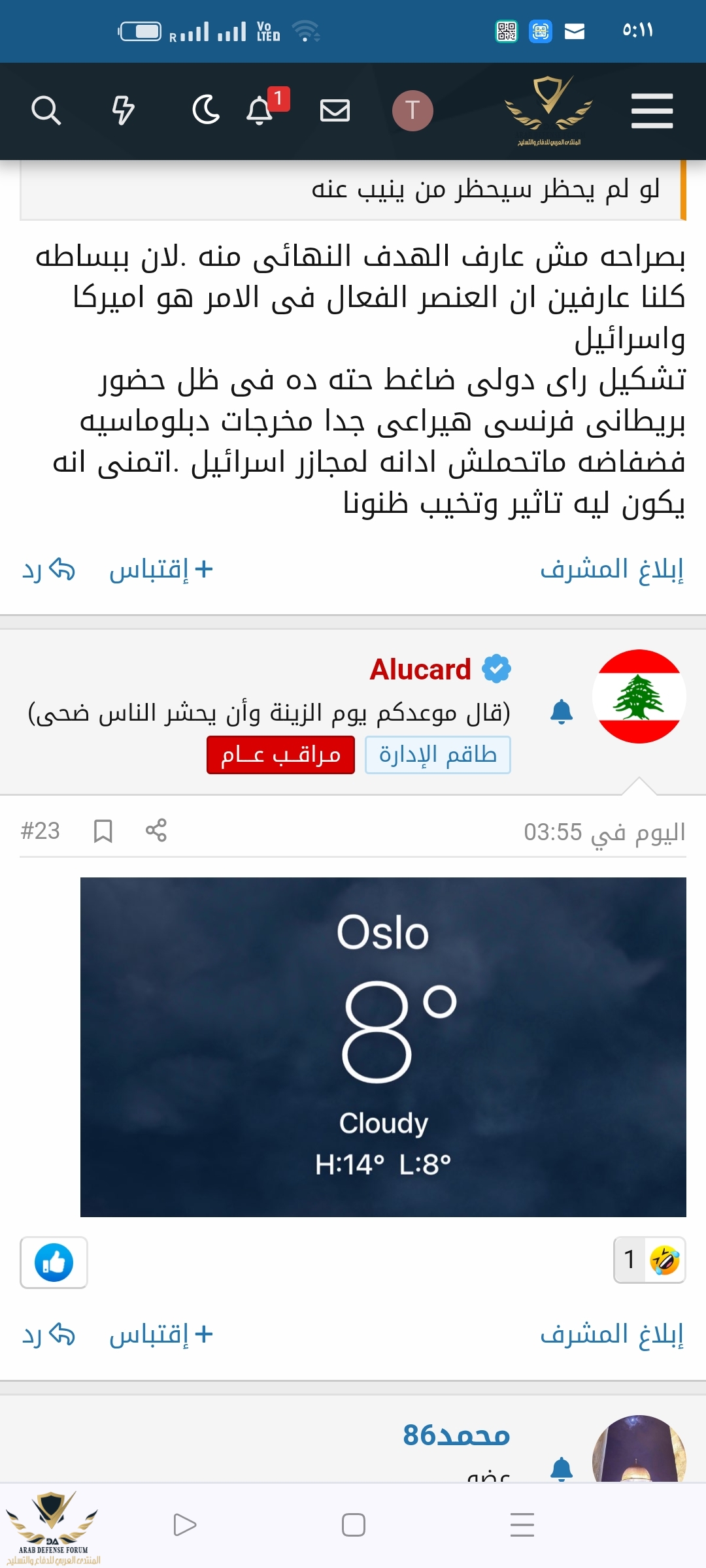Open the forum search

pyautogui.click(x=46, y=110)
